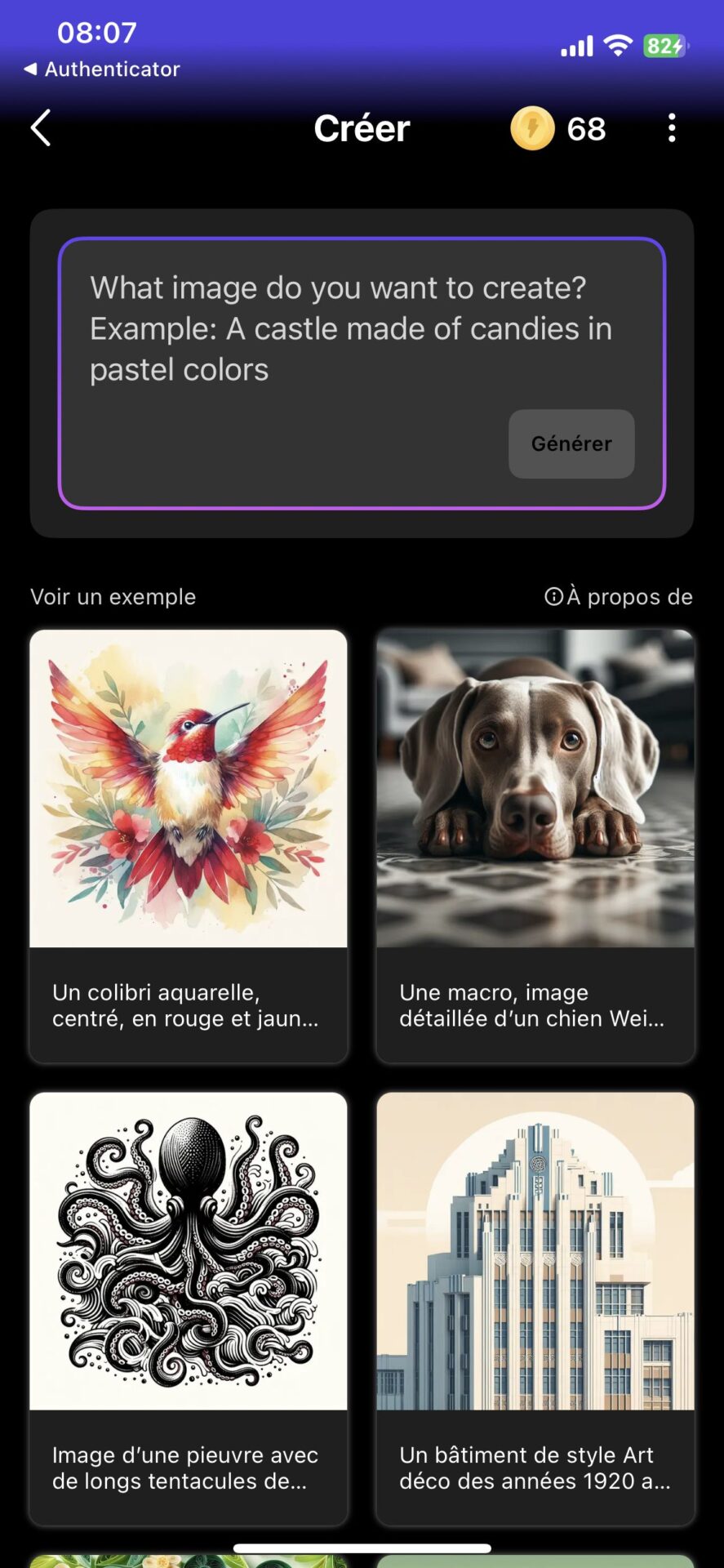
Task: Choose the chien Weimaraner macro example
Action: point(535,845)
